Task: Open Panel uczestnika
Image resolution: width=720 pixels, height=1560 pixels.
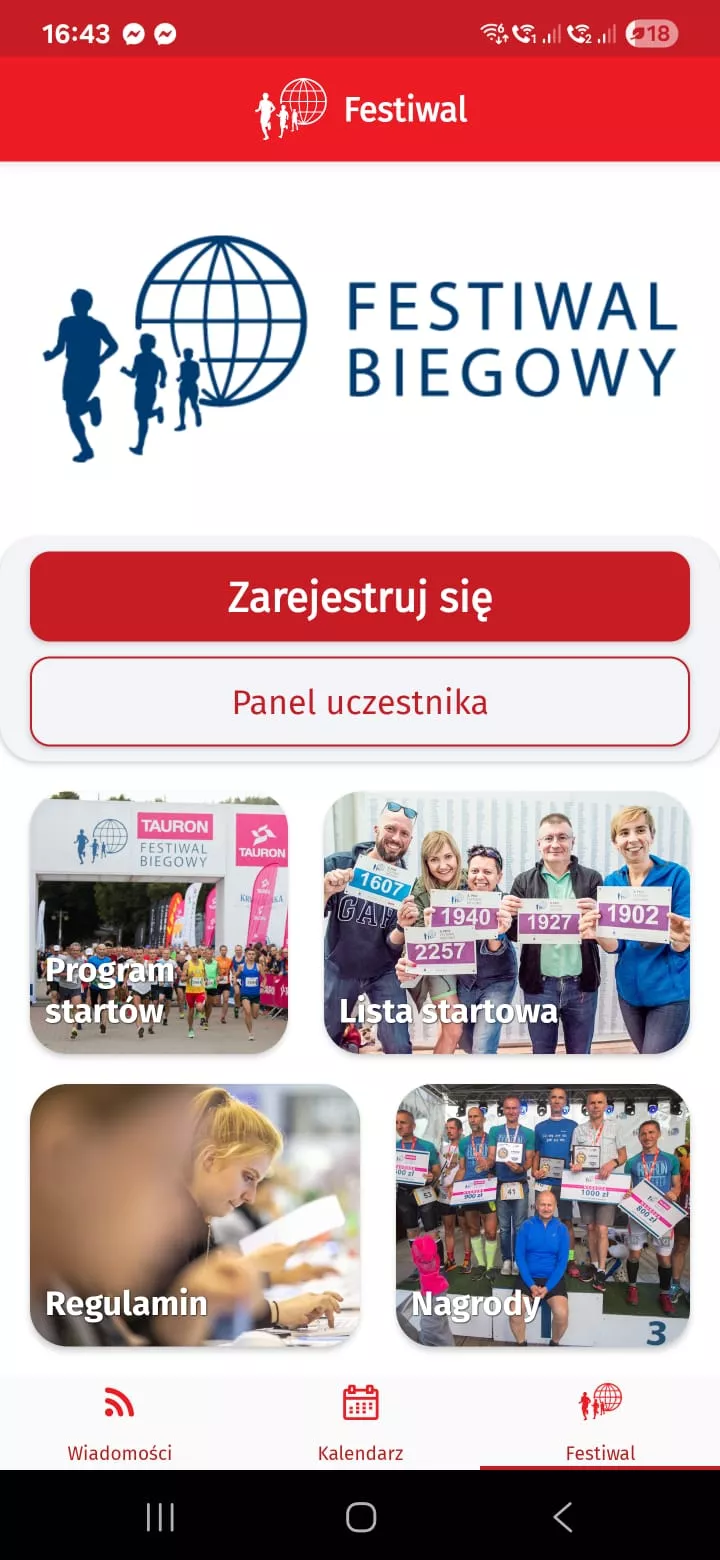Action: [x=360, y=702]
